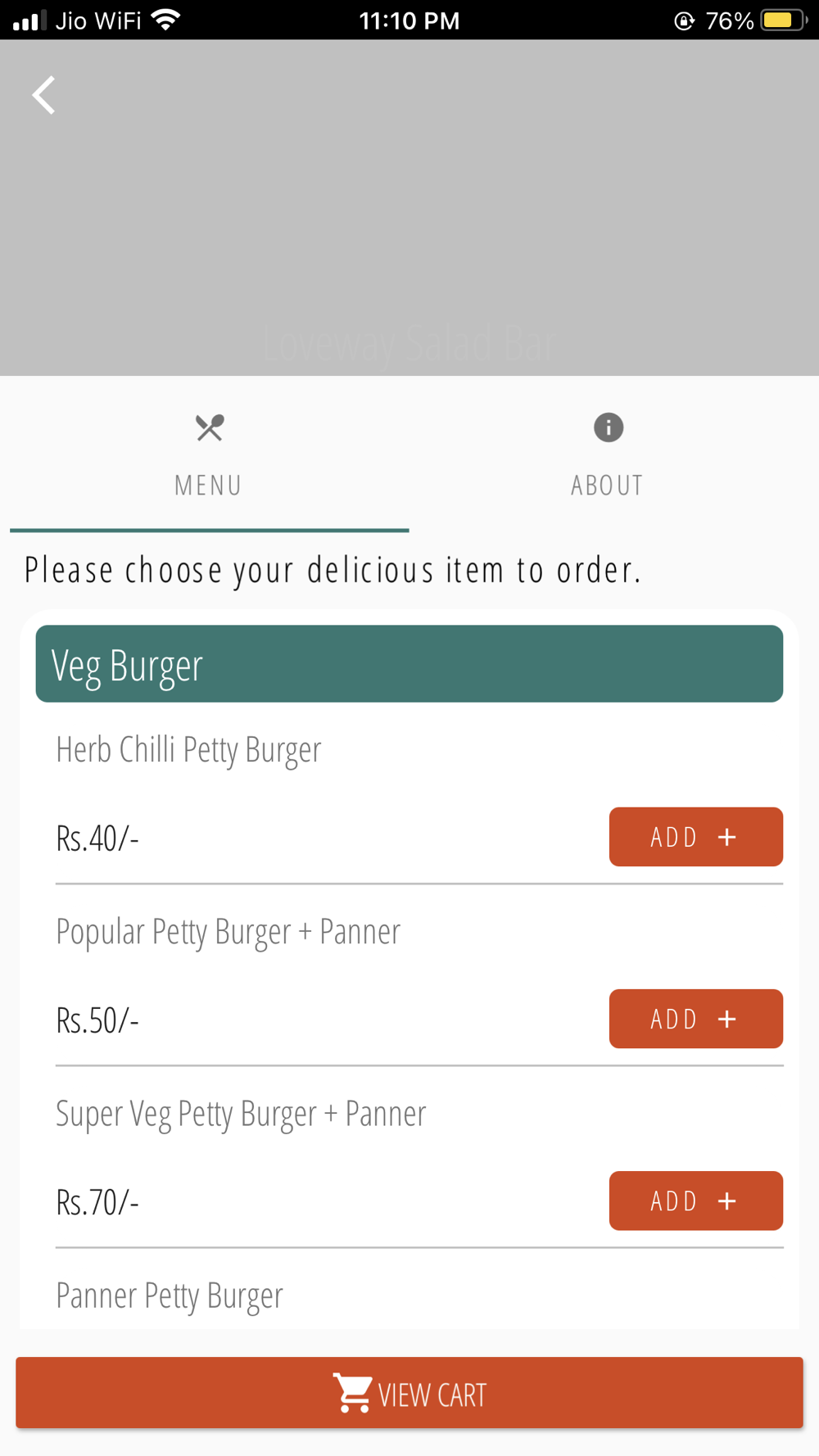
Task: Collapse the Veg Burger category header
Action: coord(409,664)
